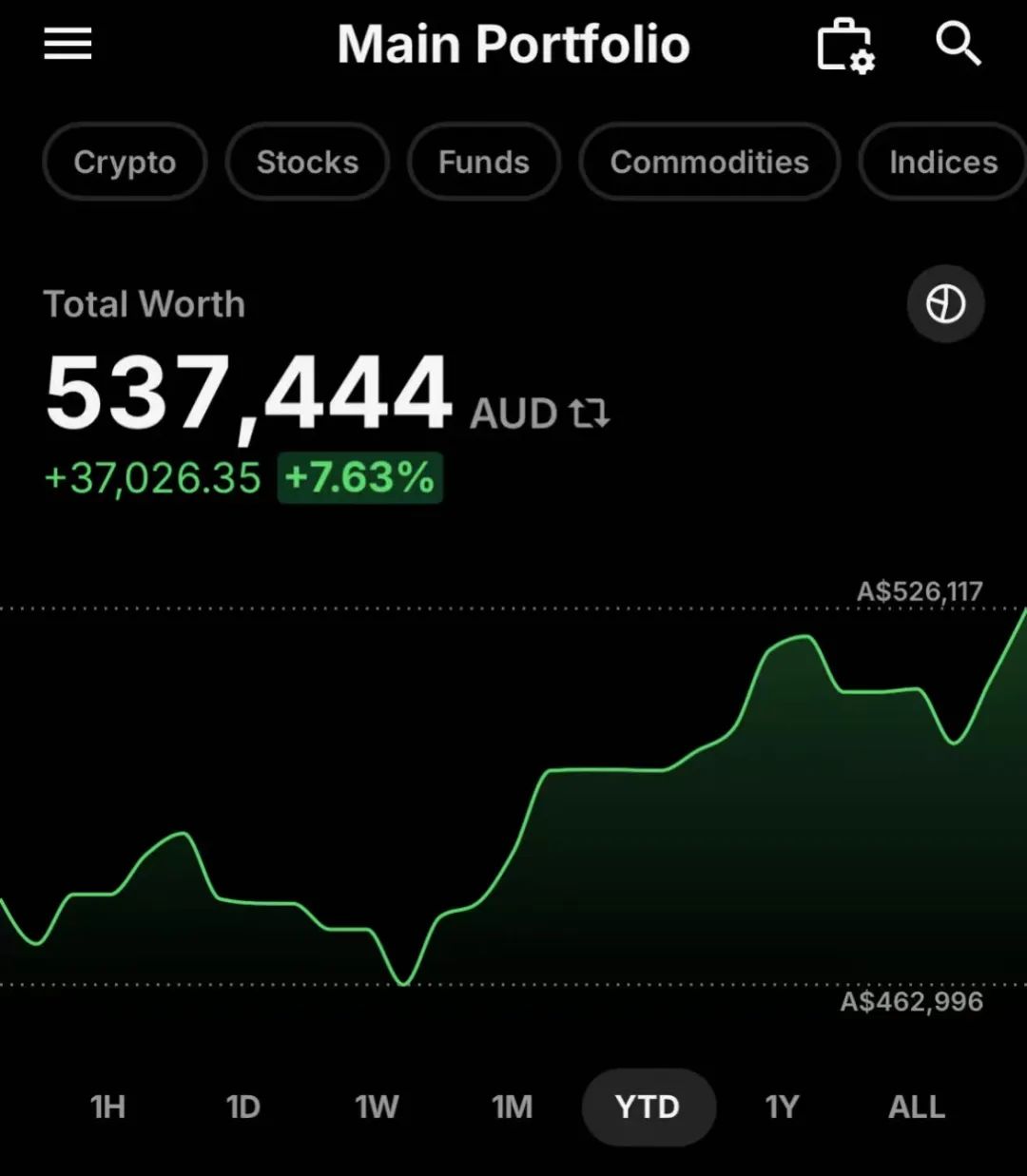Select the Stocks chip
1027x1176 pixels.
pos(307,163)
